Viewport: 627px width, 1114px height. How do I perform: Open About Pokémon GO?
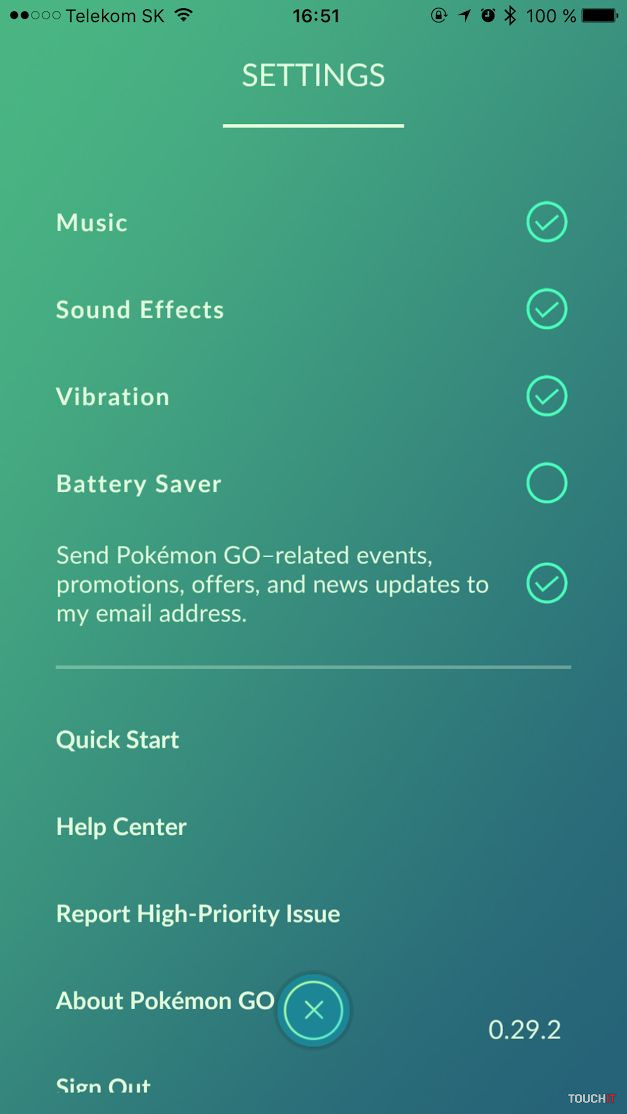[165, 1000]
